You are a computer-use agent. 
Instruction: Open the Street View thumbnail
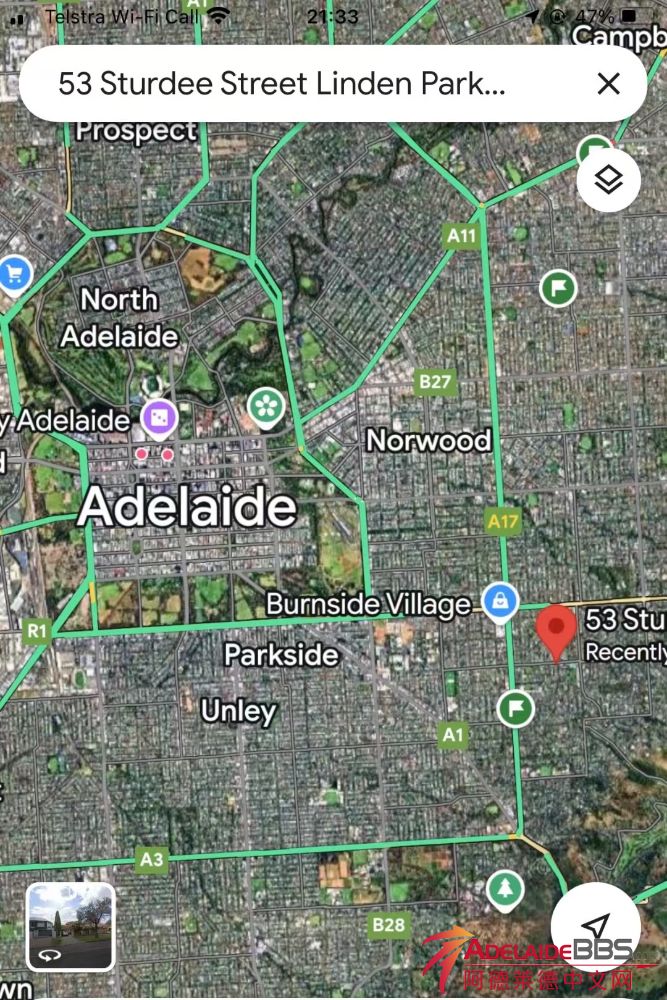[70, 927]
